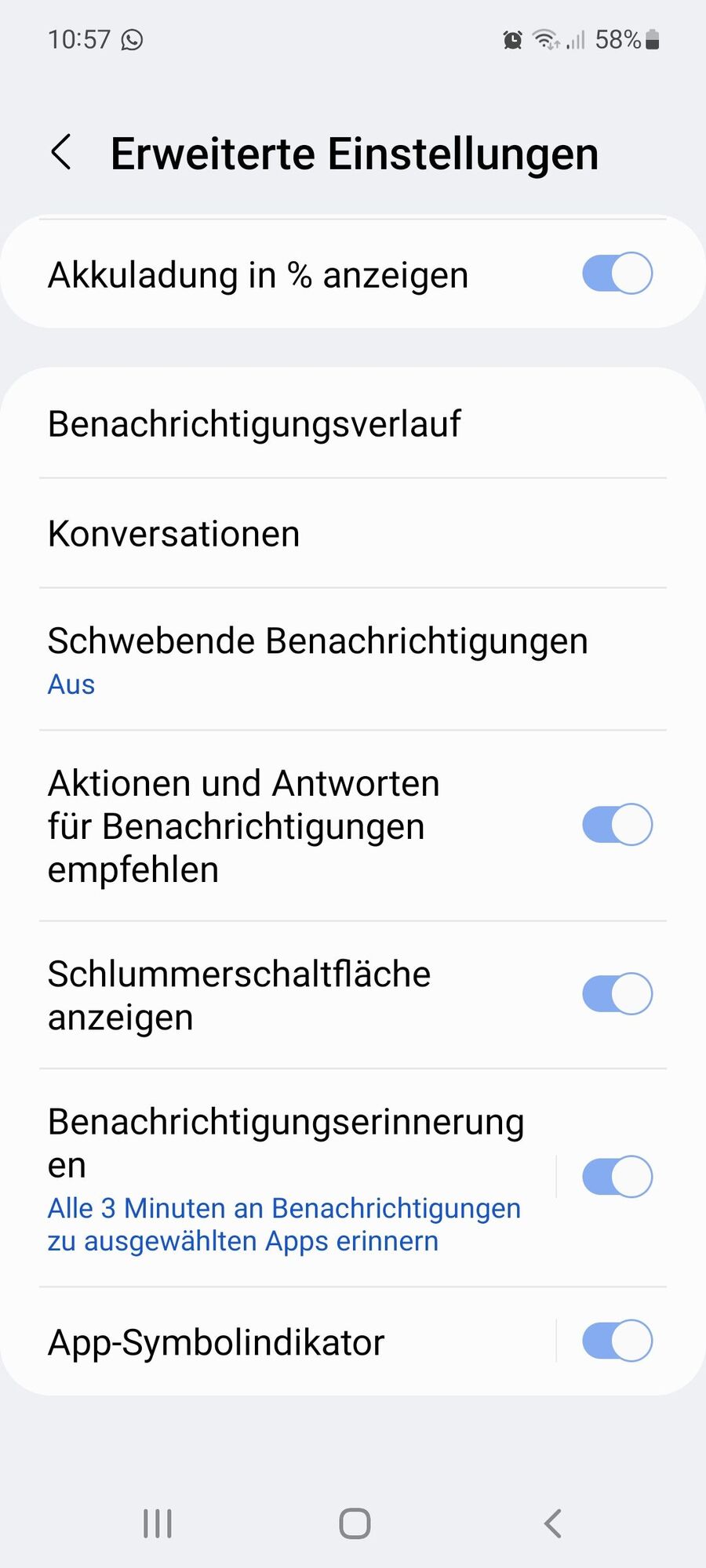Screen dimensions: 706x1568
Task: Switch off Benachrichtigungserinnerungen toggle
Action: [617, 1177]
